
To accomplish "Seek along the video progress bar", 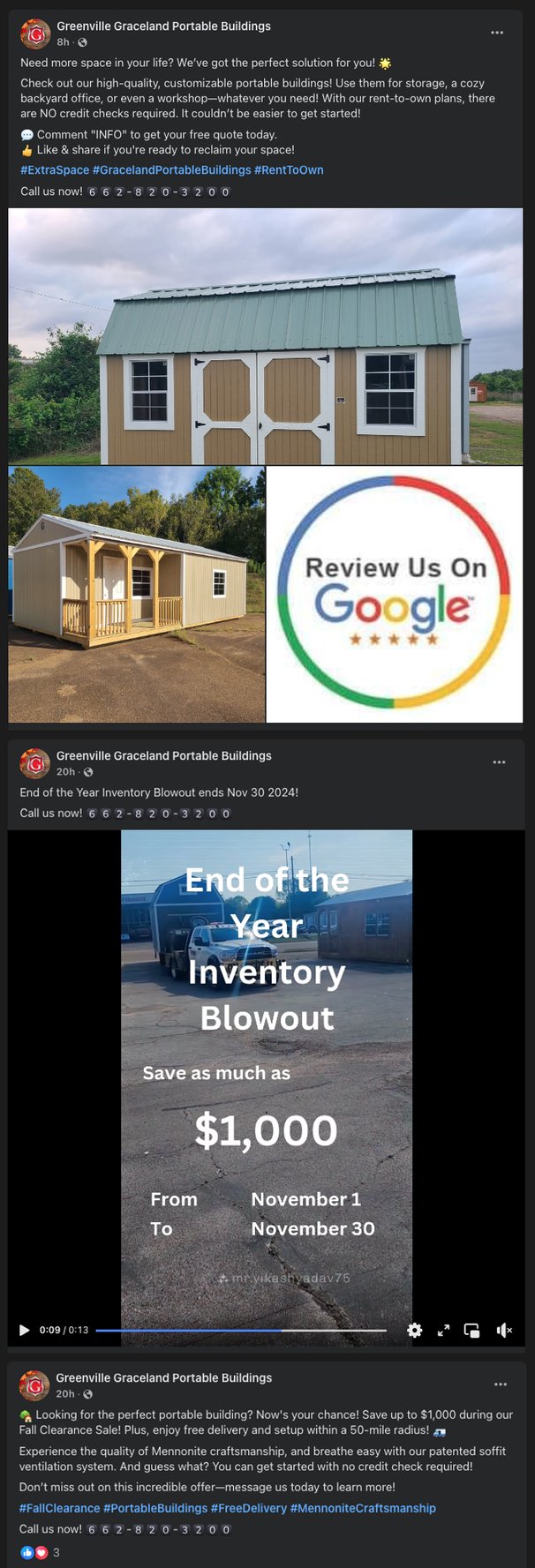I will tap(240, 1330).
